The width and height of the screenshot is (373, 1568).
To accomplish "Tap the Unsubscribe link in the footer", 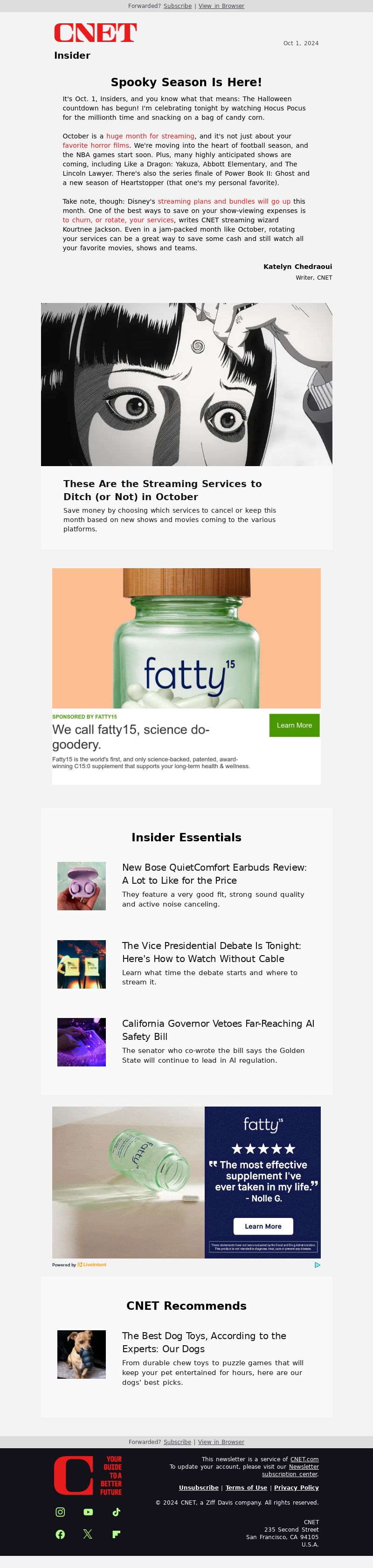I will pos(198,1487).
